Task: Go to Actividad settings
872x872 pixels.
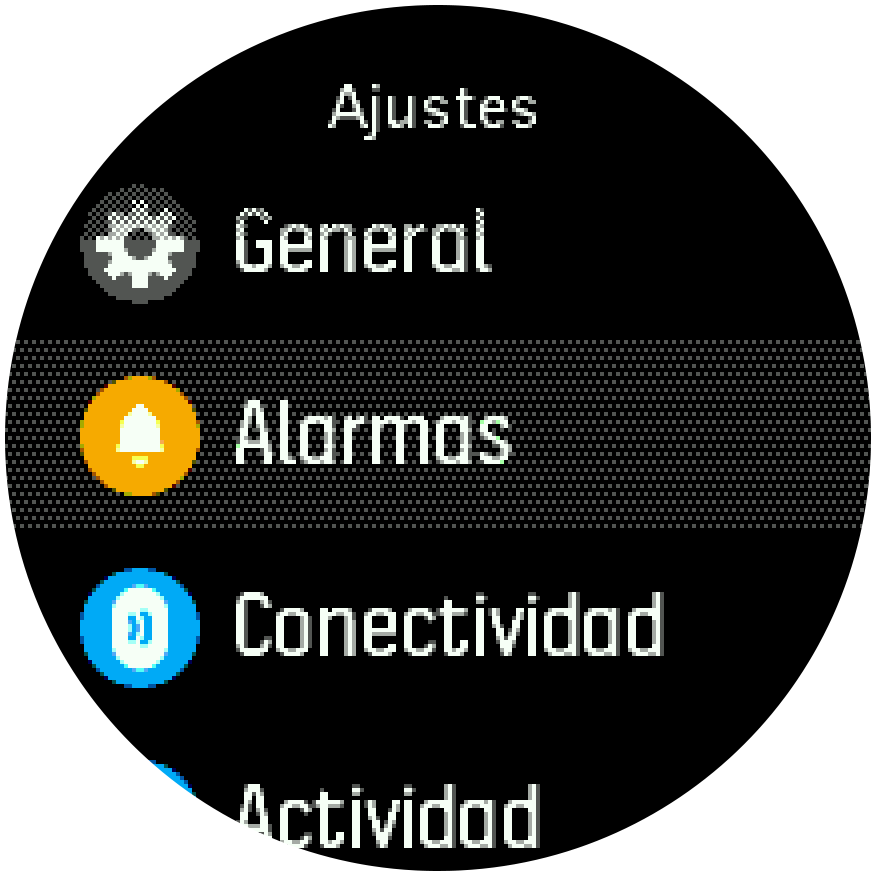Action: 388,814
